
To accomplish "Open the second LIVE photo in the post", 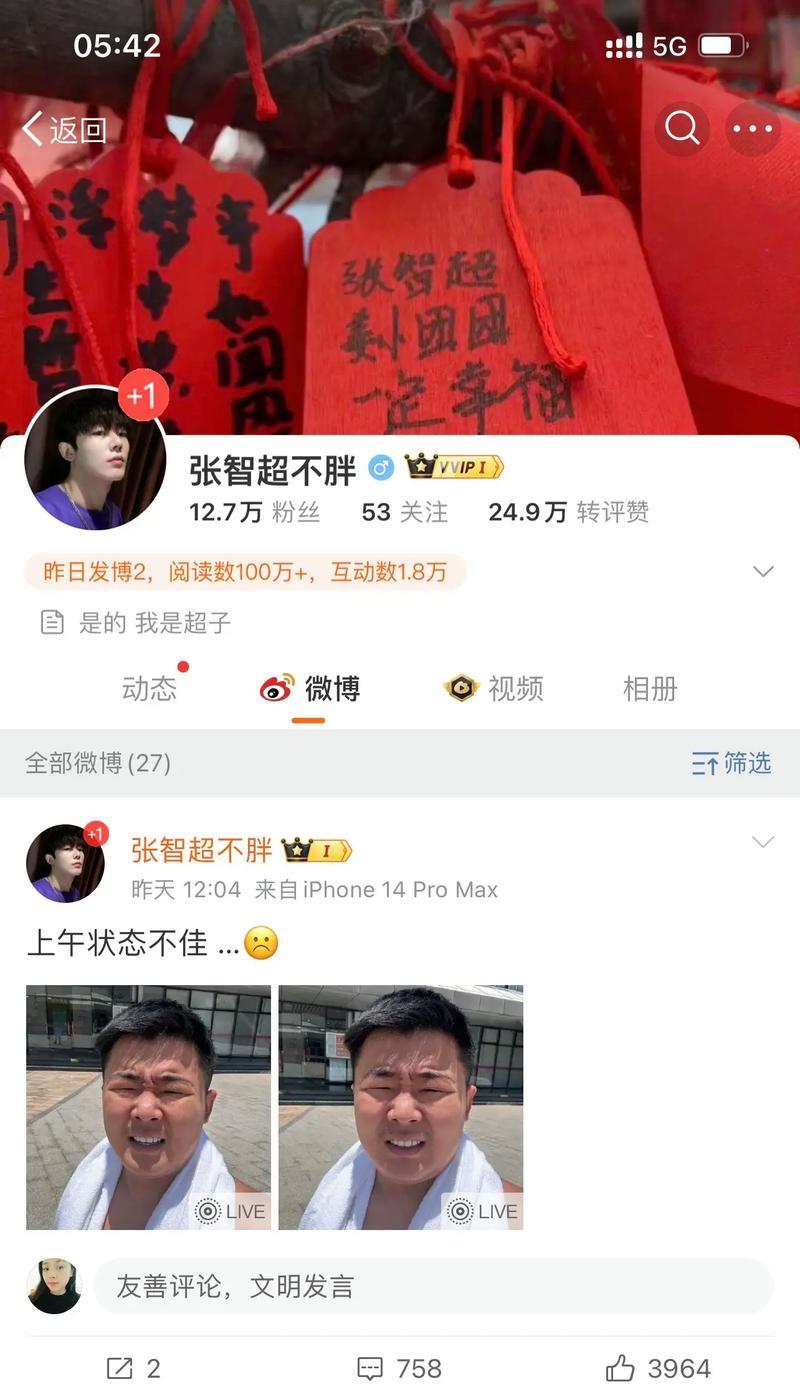I will pyautogui.click(x=400, y=1107).
